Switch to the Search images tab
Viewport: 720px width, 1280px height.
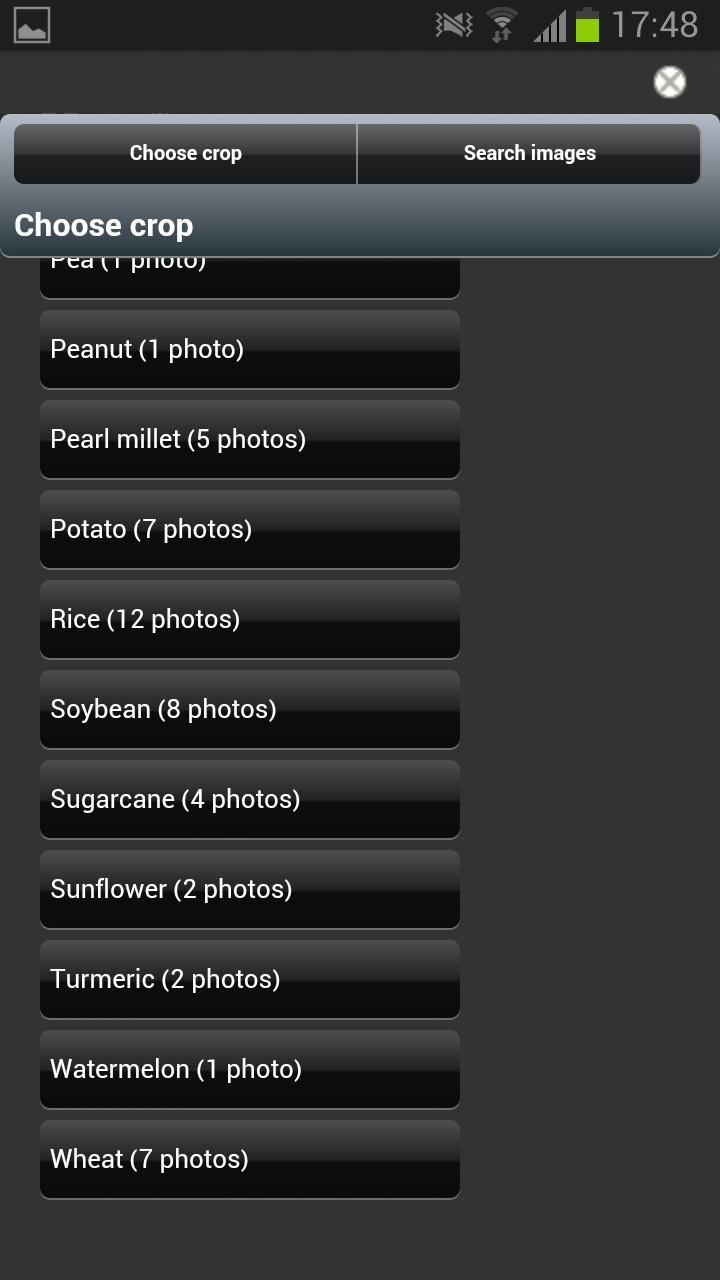529,154
